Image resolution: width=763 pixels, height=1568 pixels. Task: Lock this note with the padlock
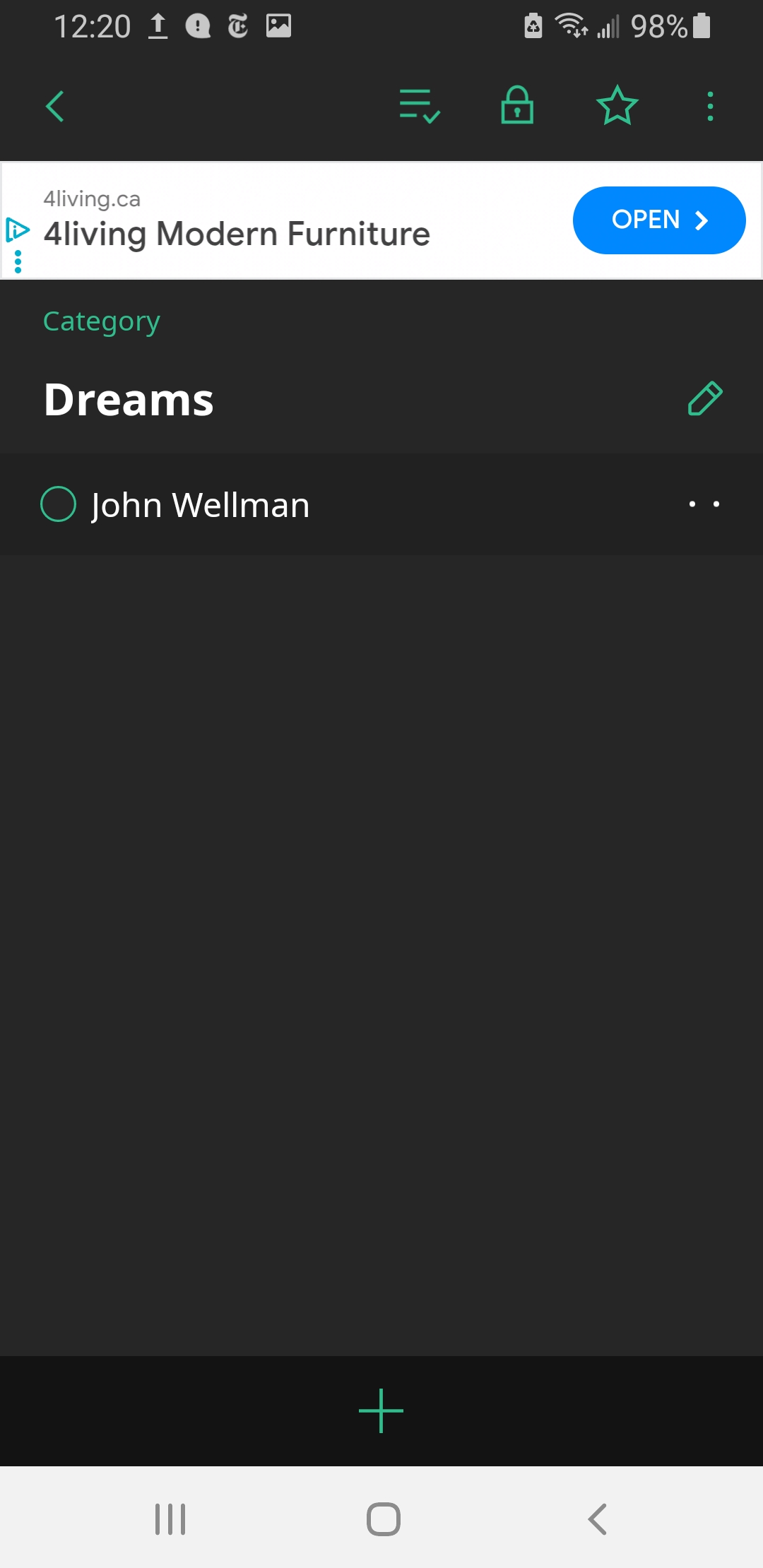tap(517, 105)
